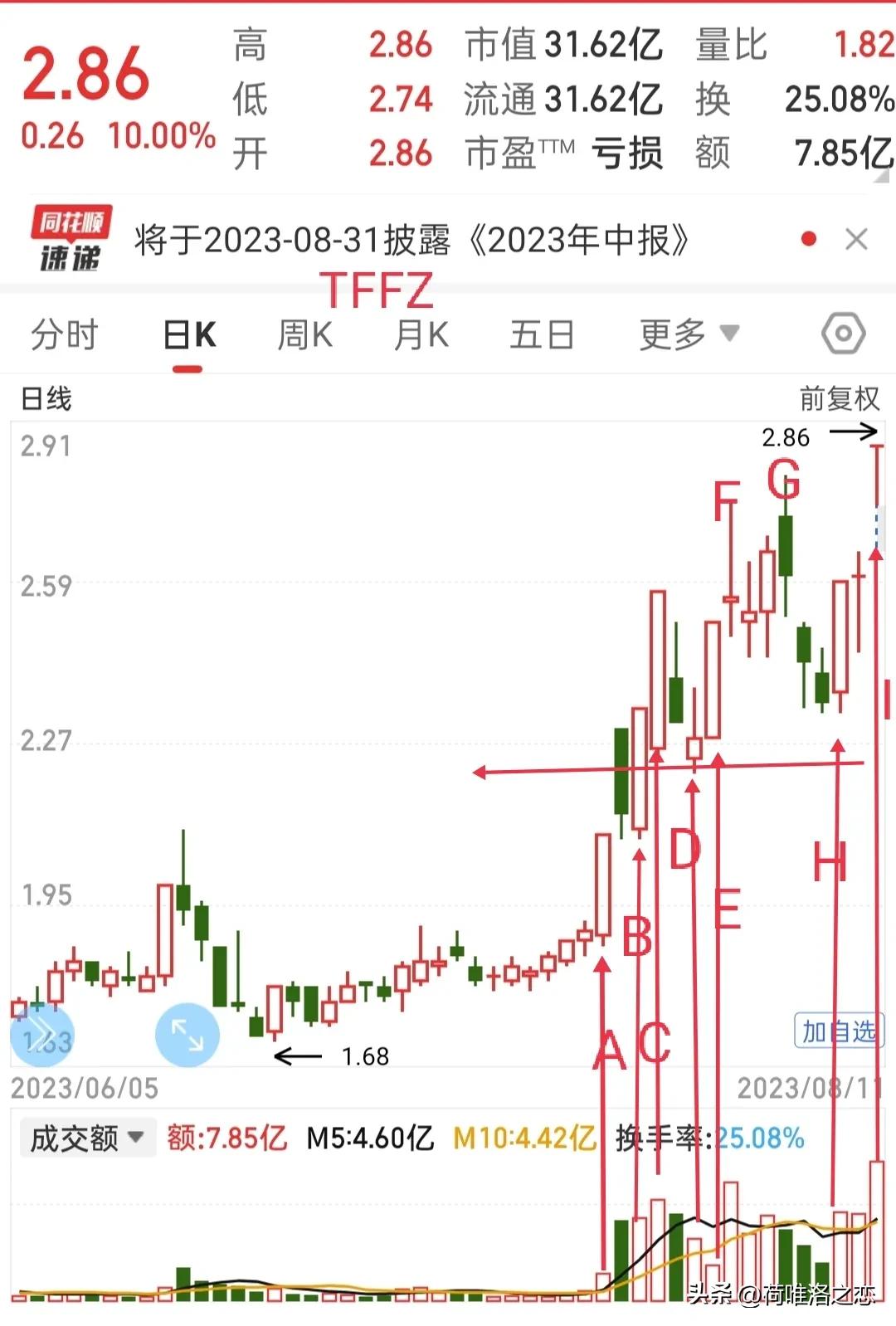Select the latest candlestick on the chart
Image resolution: width=896 pixels, height=1326 pixels.
pyautogui.click(x=877, y=498)
